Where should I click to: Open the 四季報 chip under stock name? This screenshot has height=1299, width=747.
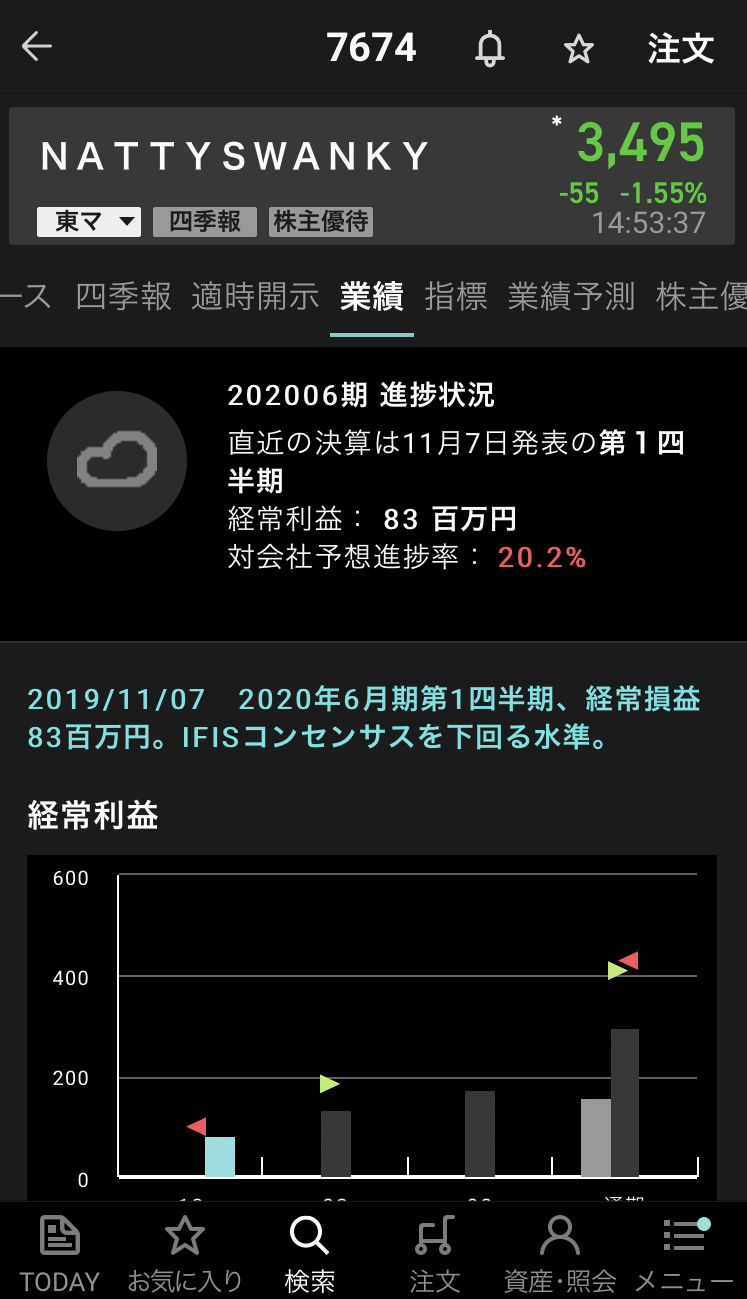click(205, 222)
